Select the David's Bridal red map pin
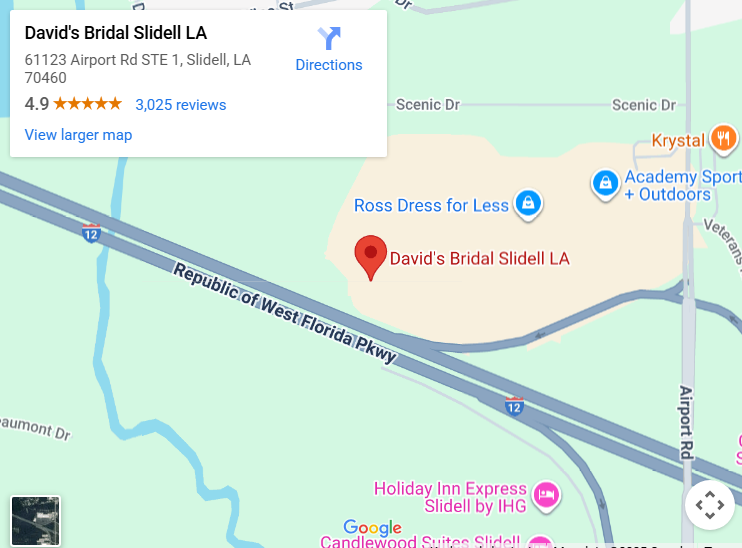 (371, 256)
